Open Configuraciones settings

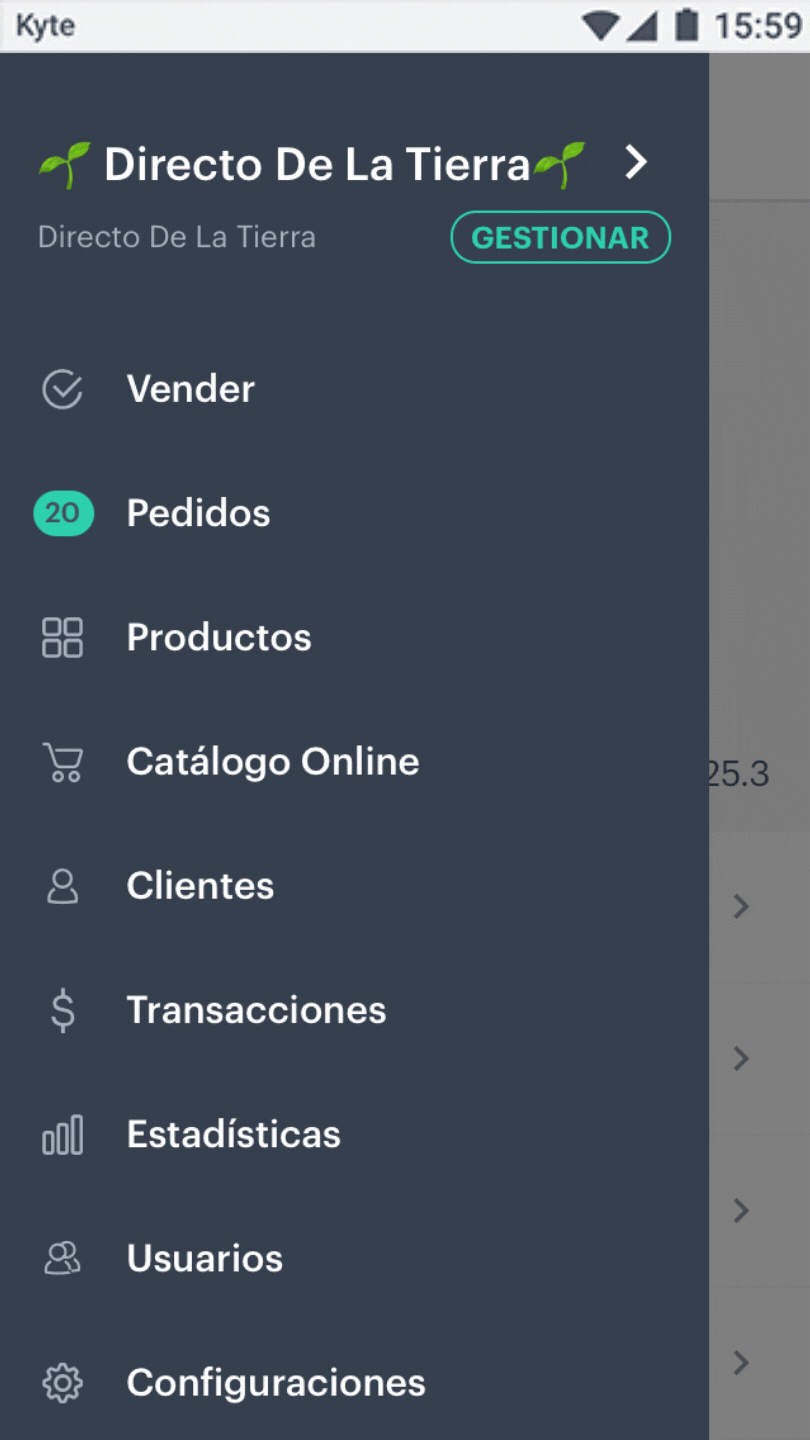(275, 1382)
